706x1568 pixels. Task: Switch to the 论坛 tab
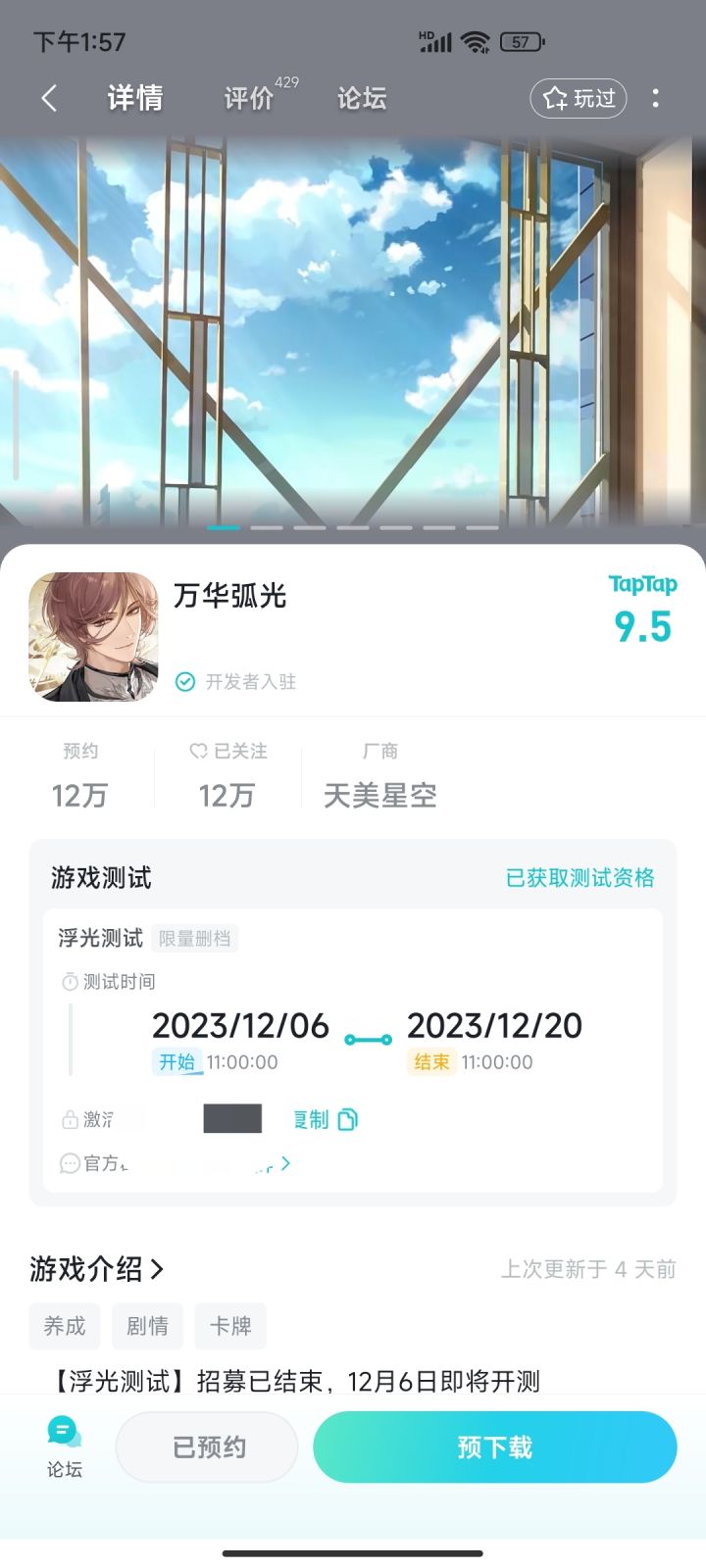pos(362,98)
